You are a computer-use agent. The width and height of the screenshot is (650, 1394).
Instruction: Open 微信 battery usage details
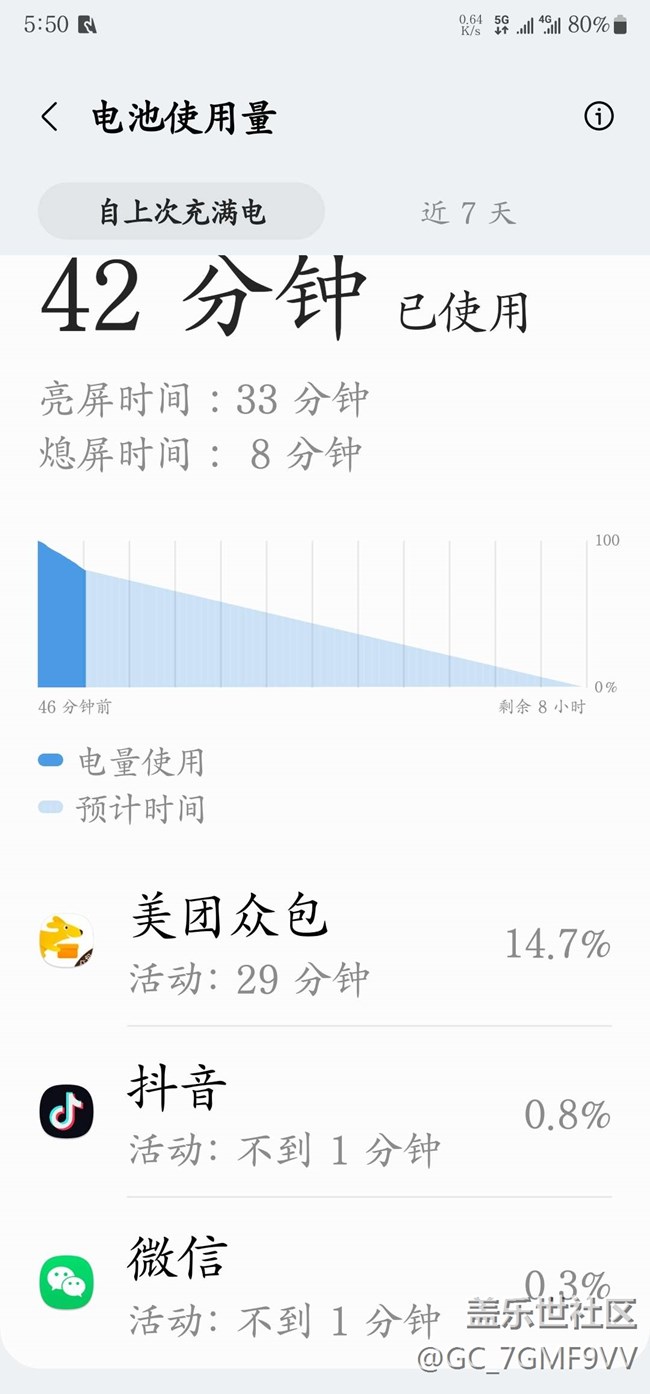coord(325,1283)
